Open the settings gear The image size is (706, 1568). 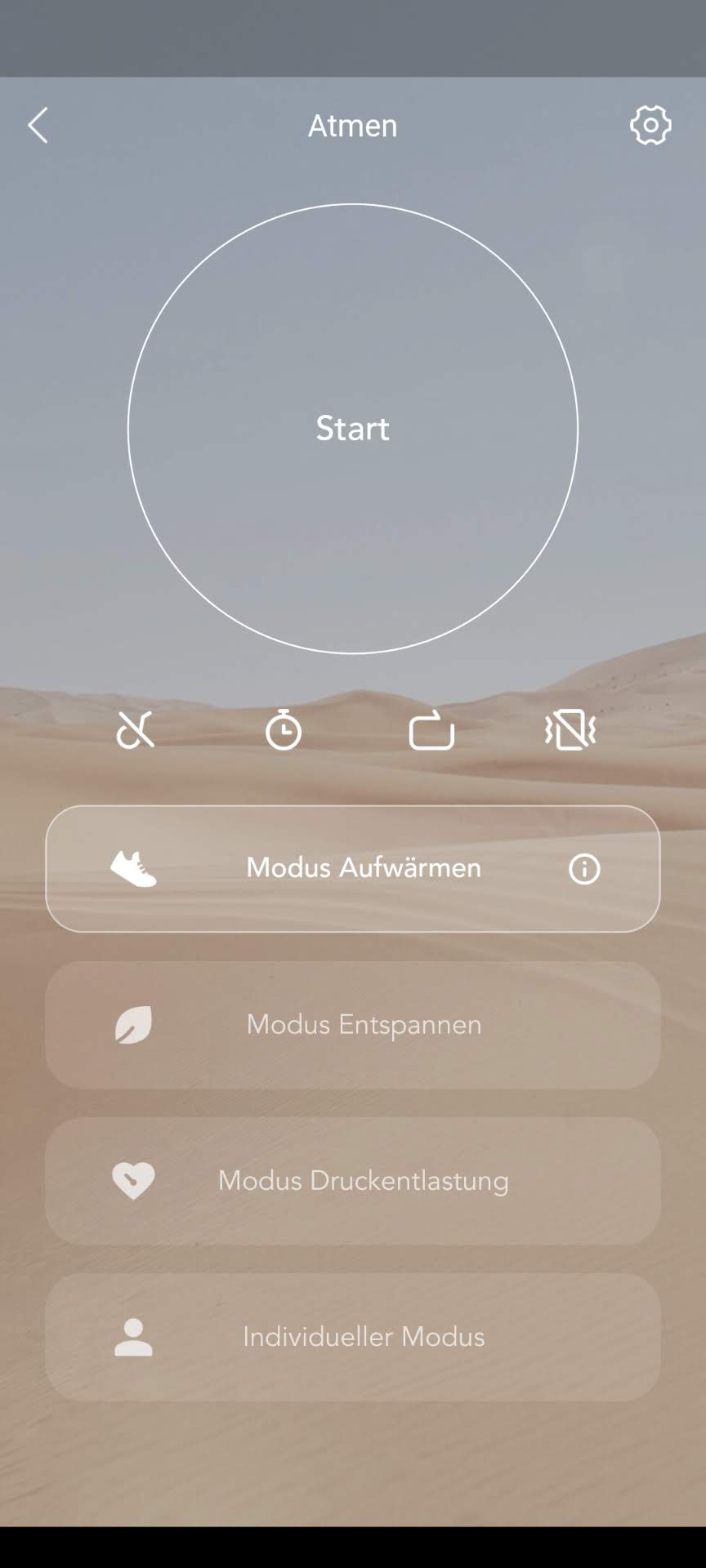point(650,126)
